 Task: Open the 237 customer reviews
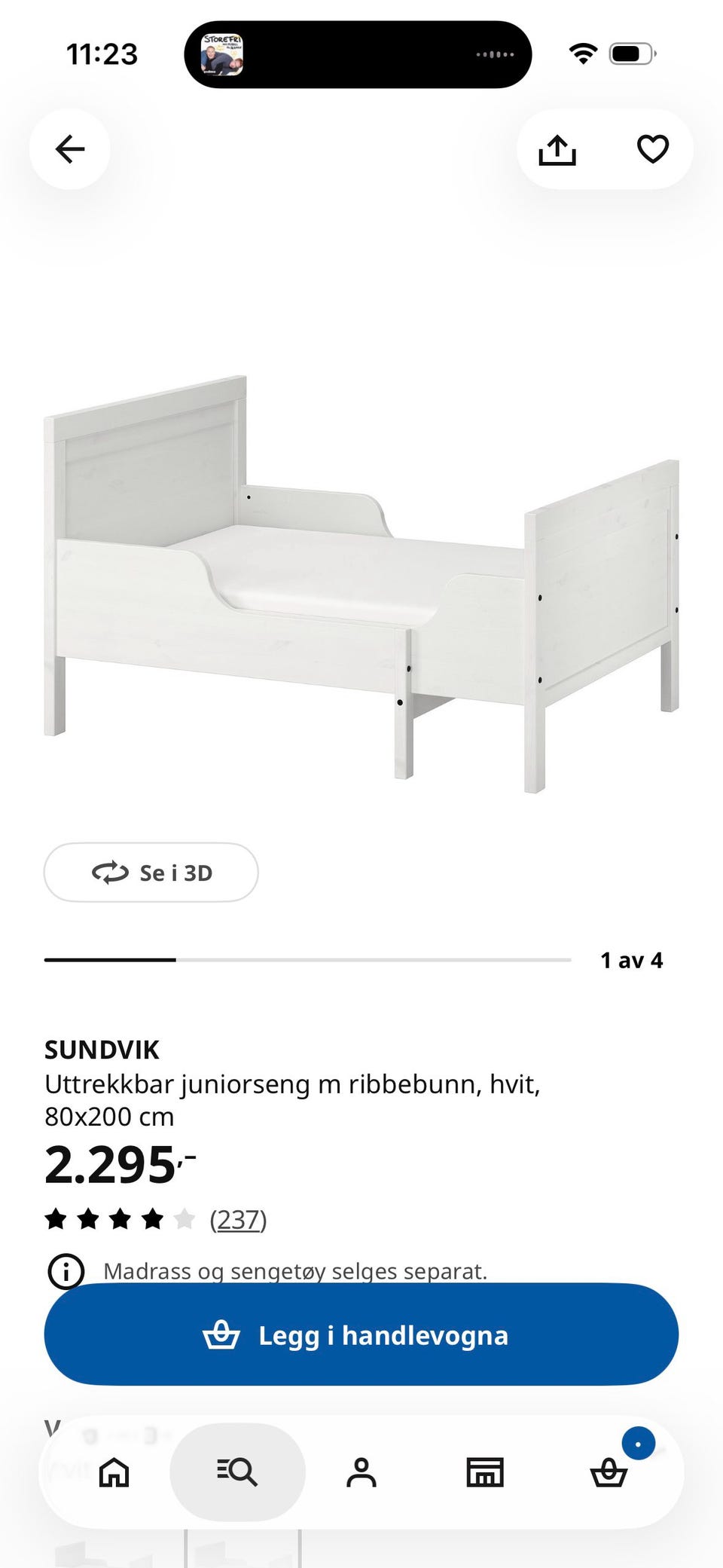coord(238,1219)
